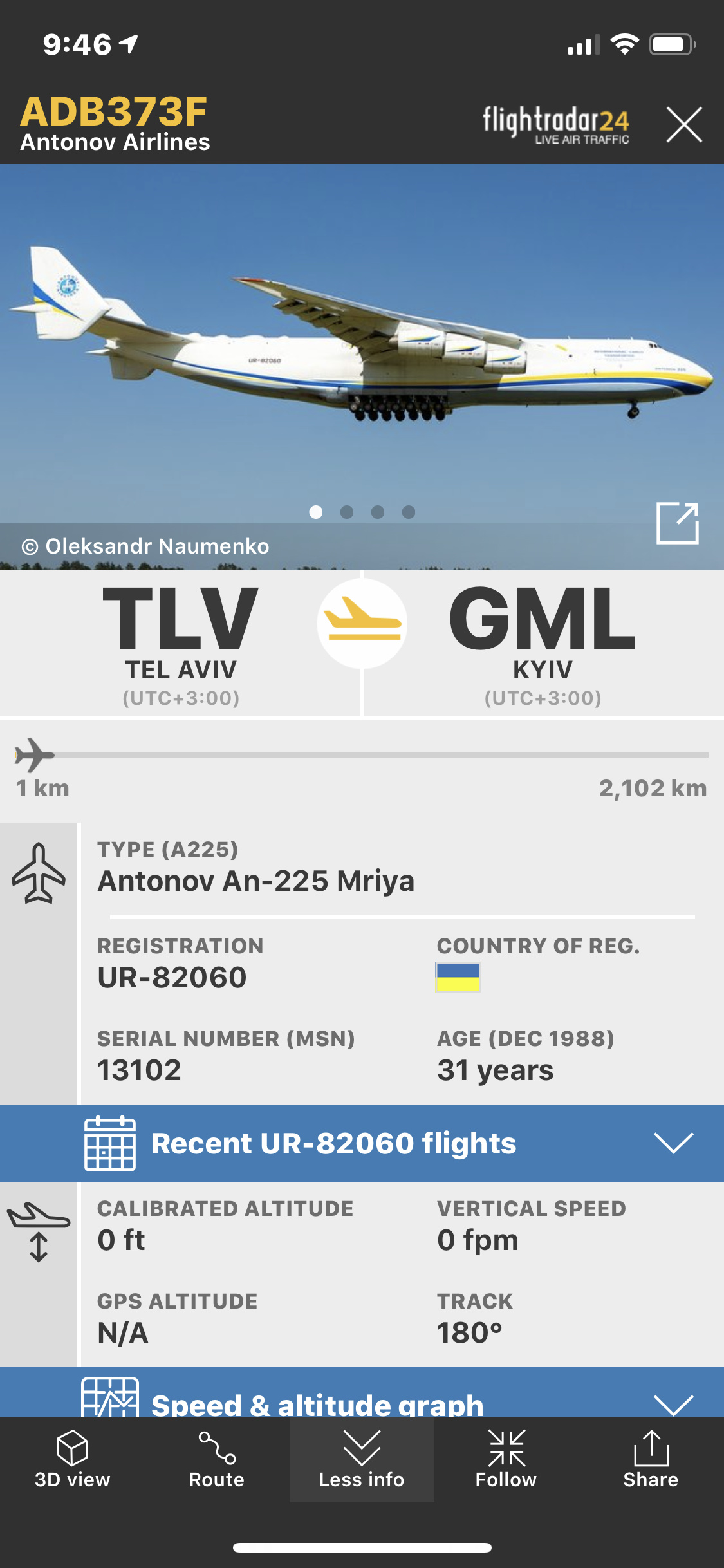Share this flight
724x1568 pixels.
pyautogui.click(x=651, y=1459)
